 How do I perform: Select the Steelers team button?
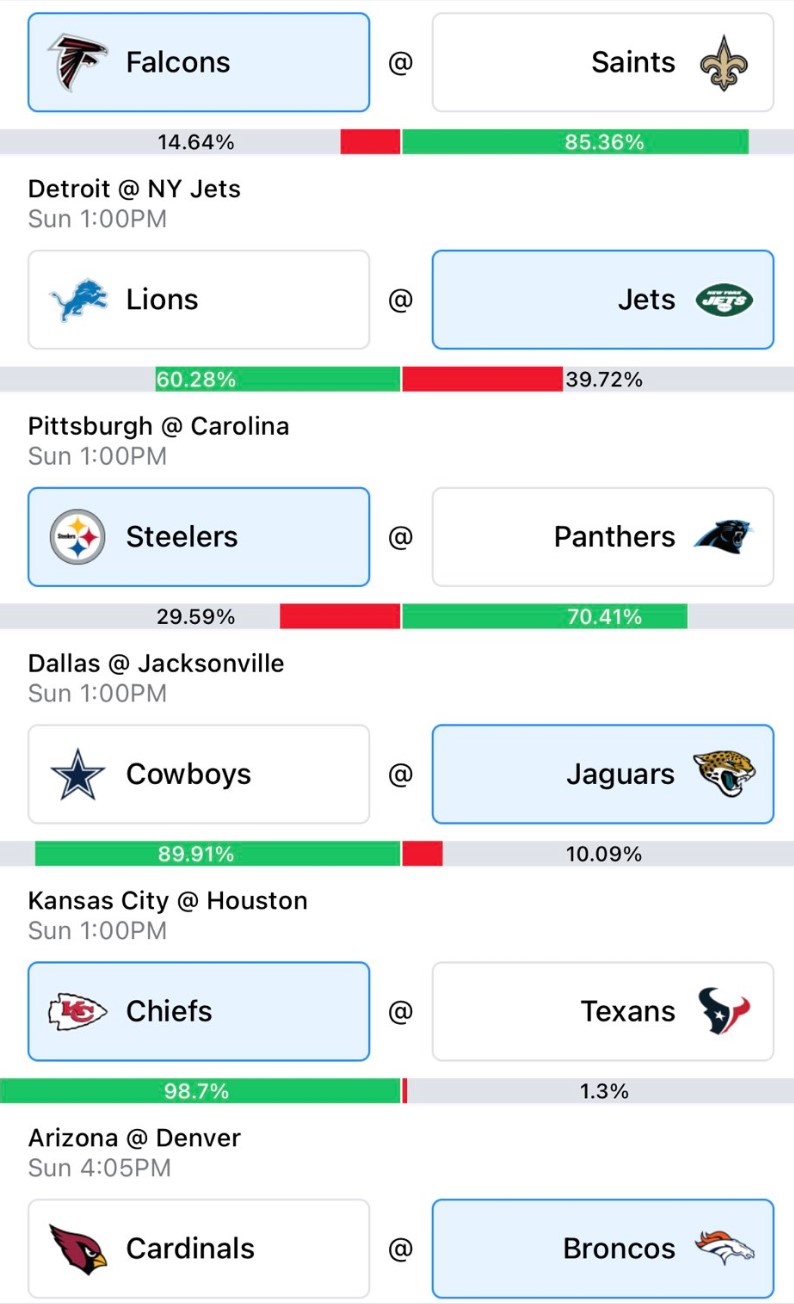click(199, 537)
